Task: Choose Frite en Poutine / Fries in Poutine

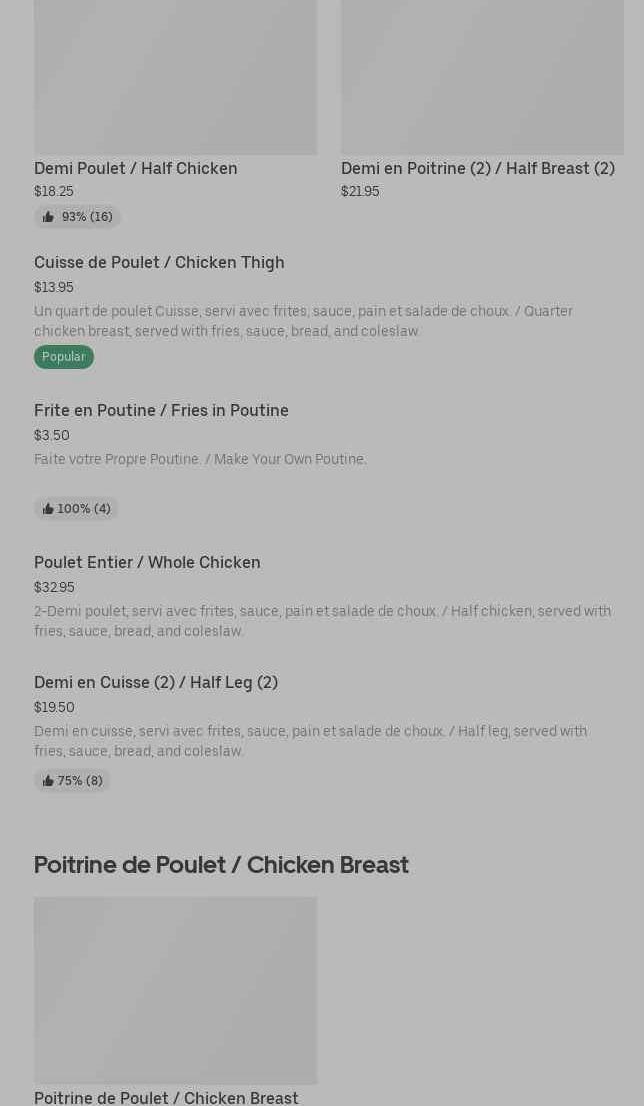Action: pyautogui.click(x=161, y=410)
